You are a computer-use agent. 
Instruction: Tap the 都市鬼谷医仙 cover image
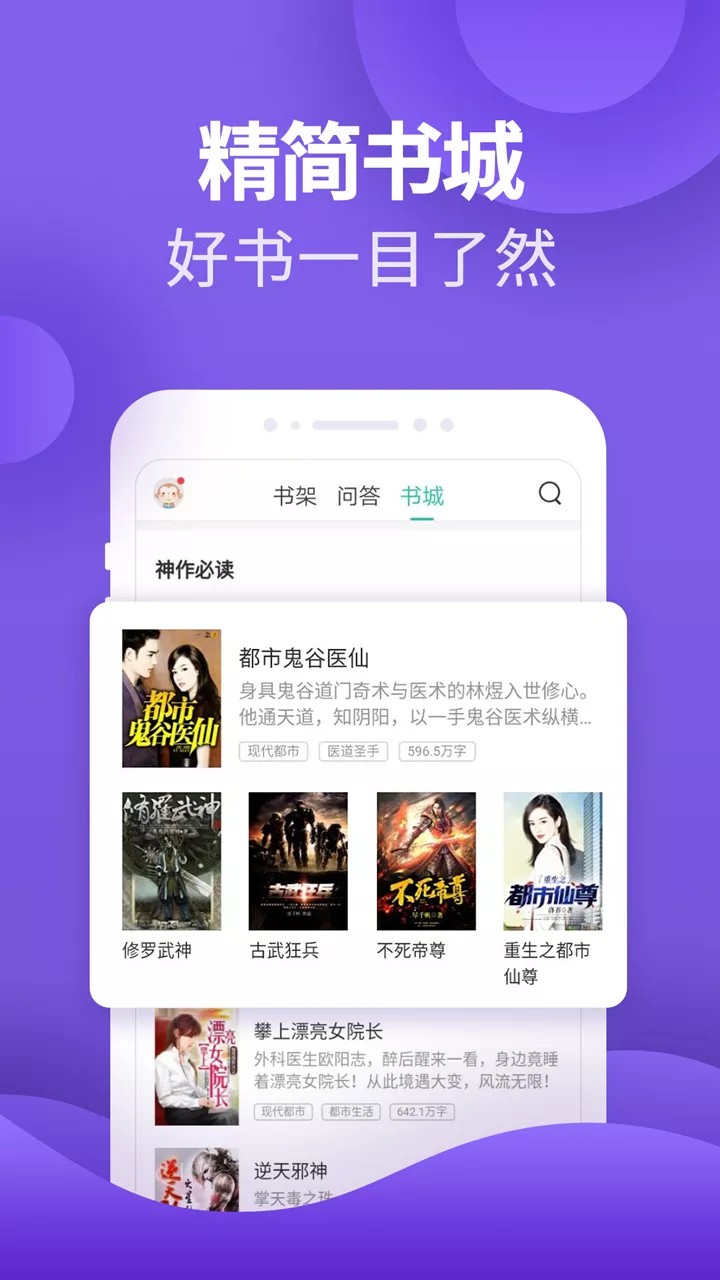coord(172,699)
